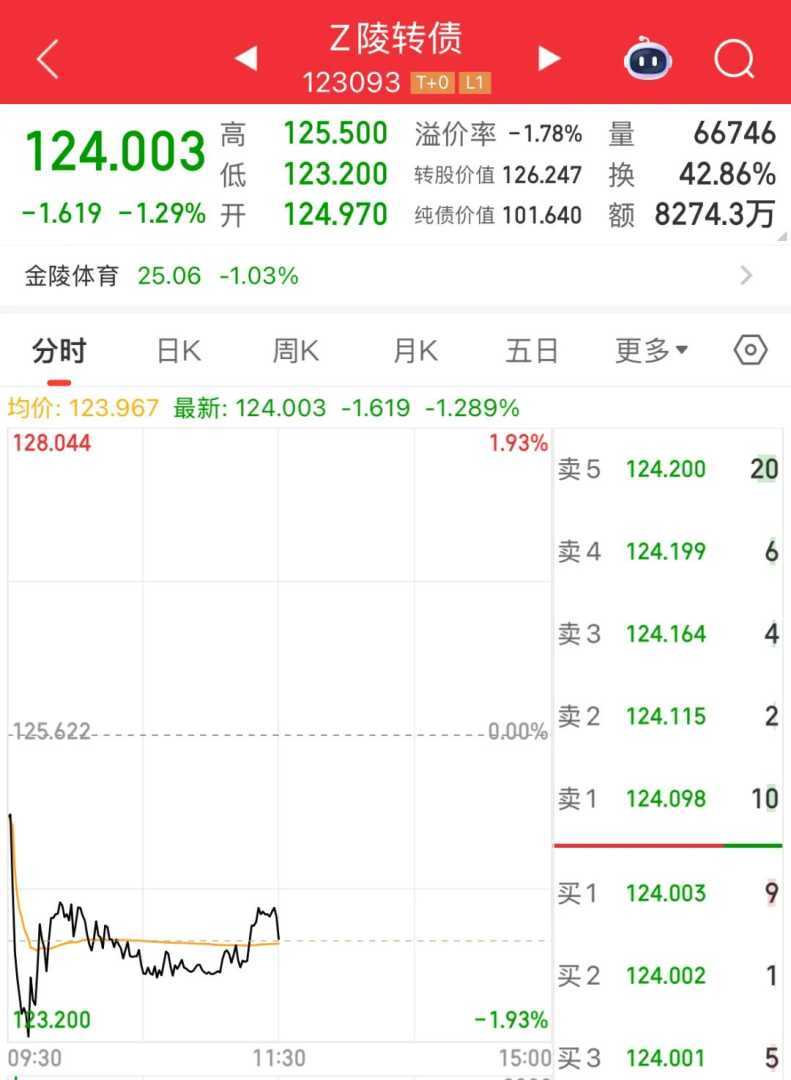Switch to the previous security
The height and width of the screenshot is (1080, 791).
pos(245,58)
